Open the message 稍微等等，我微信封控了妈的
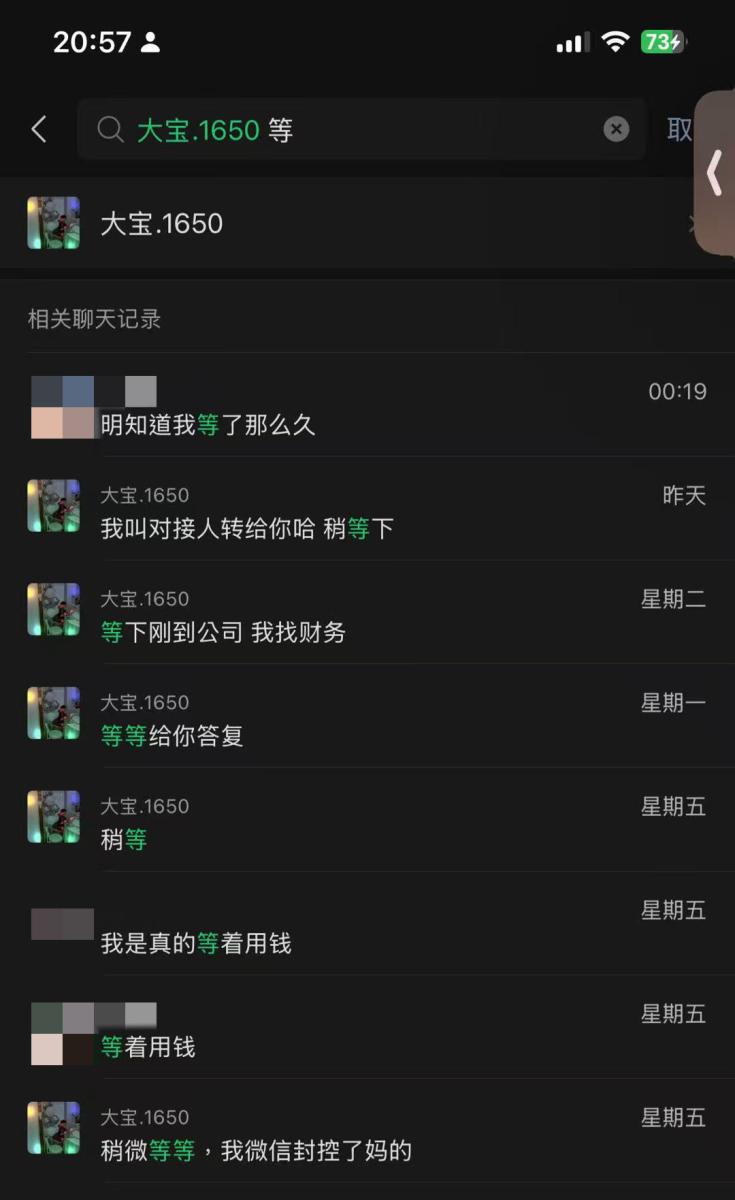This screenshot has width=735, height=1200. click(367, 1134)
